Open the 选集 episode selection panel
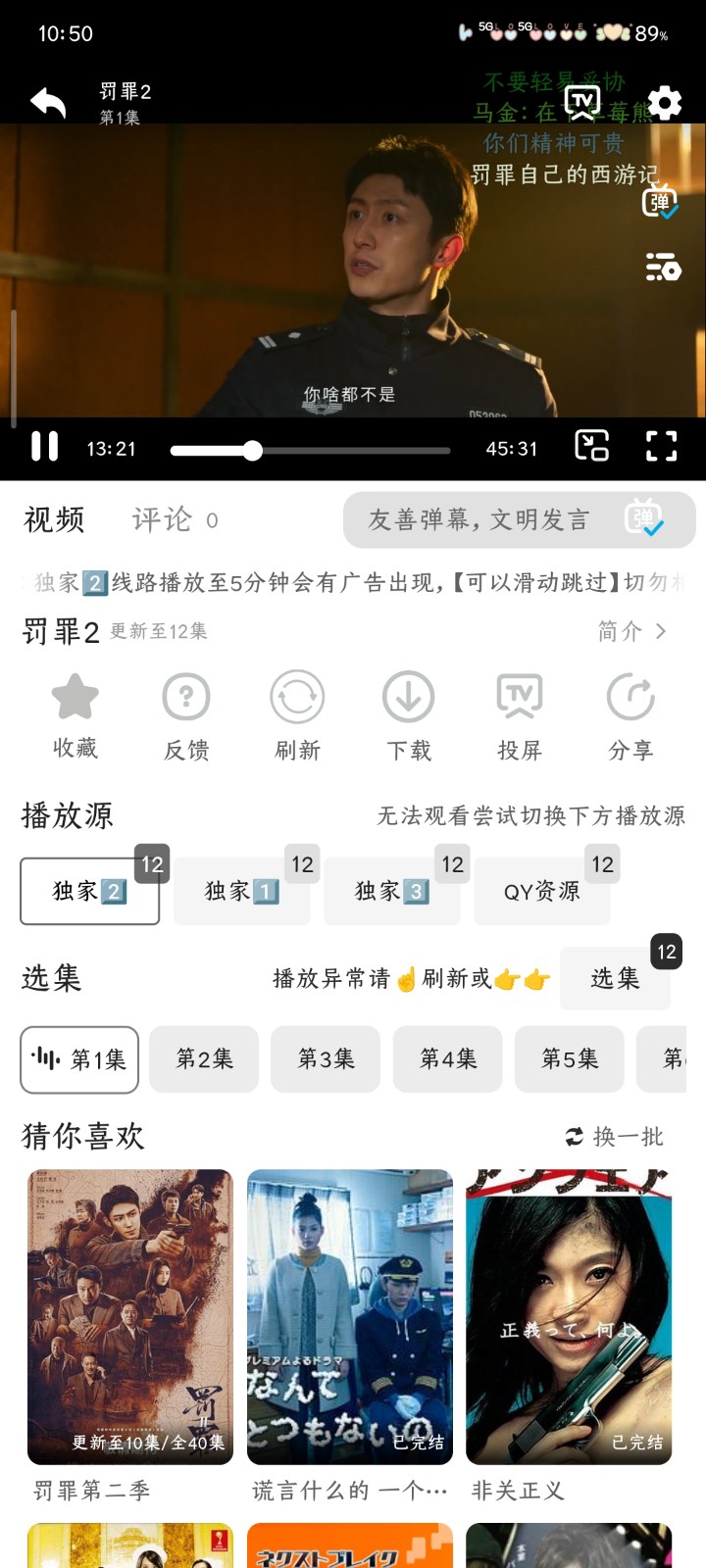706x1568 pixels. pyautogui.click(x=616, y=978)
